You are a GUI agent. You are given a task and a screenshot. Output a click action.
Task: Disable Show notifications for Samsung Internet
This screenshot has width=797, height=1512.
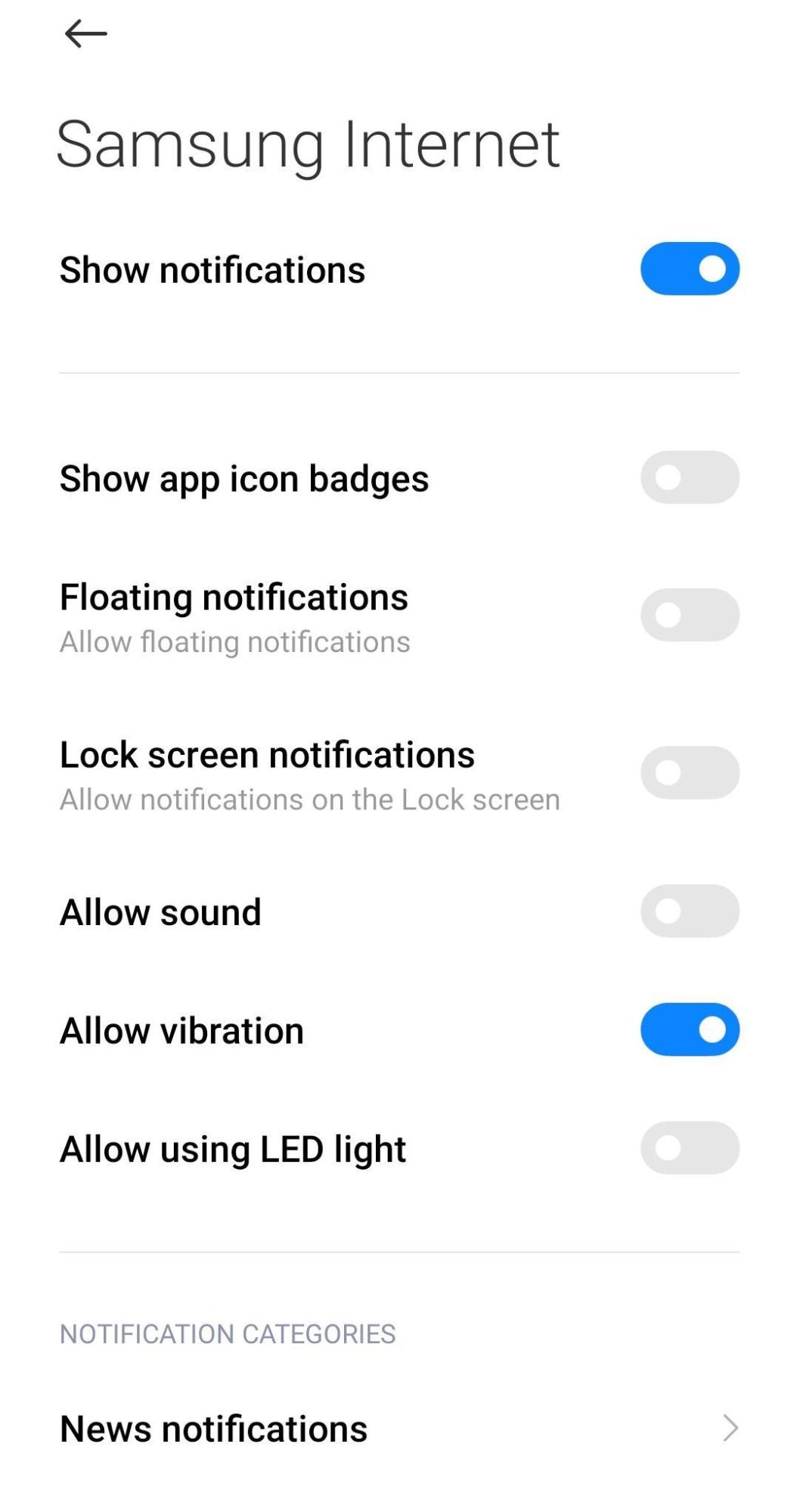pyautogui.click(x=689, y=268)
